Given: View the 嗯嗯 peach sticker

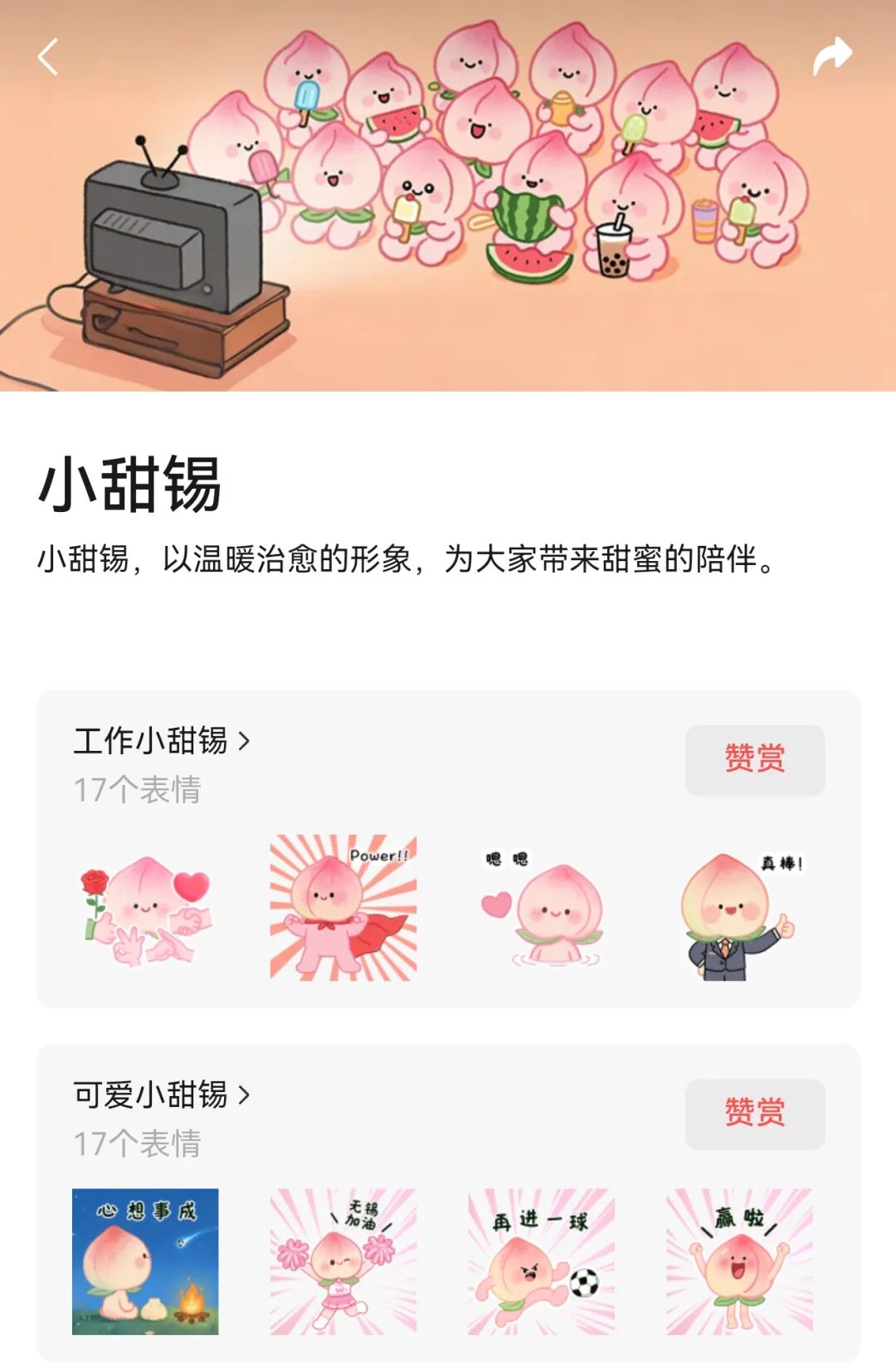Looking at the screenshot, I should [542, 908].
